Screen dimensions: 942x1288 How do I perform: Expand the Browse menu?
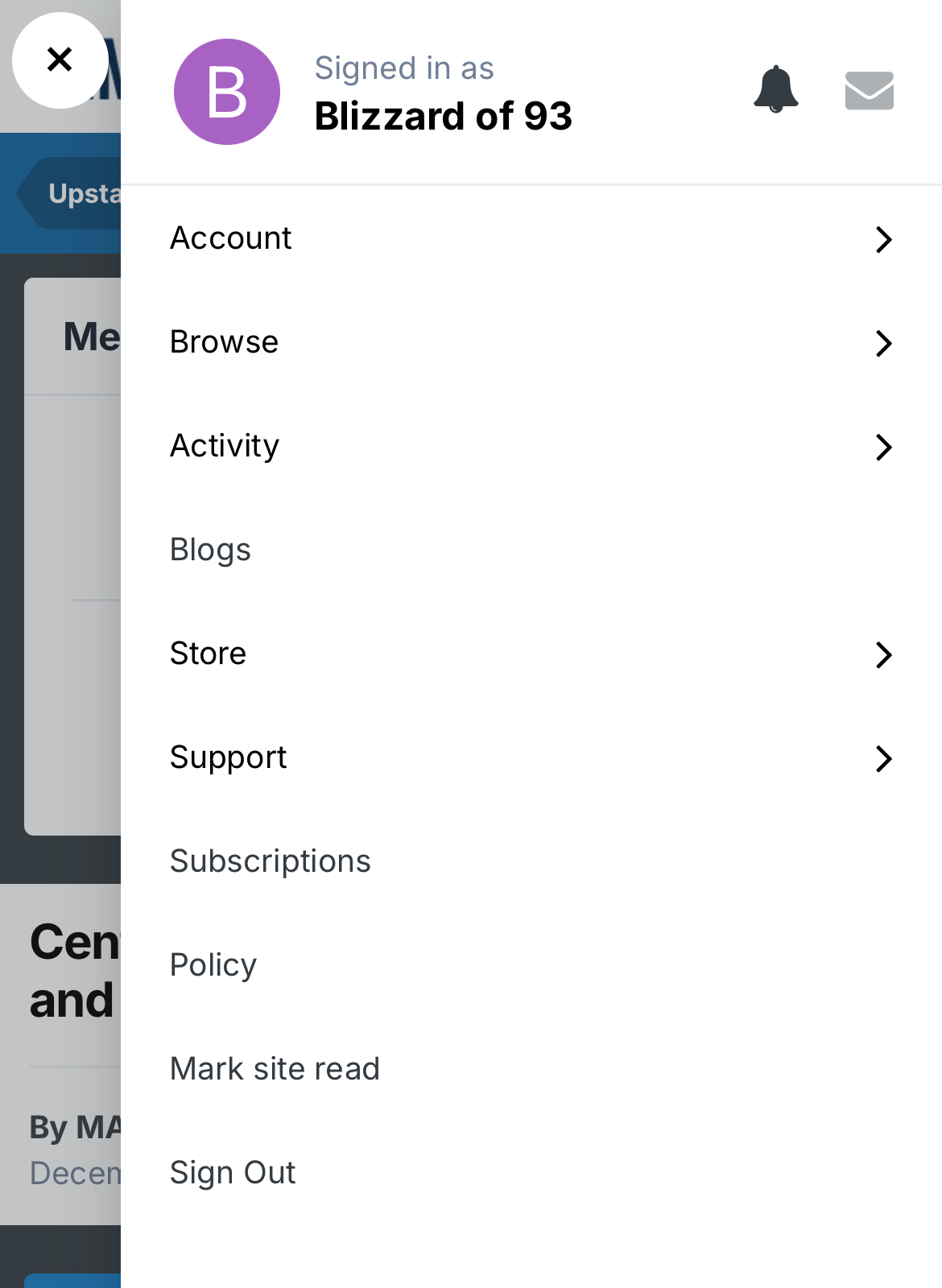tap(531, 342)
